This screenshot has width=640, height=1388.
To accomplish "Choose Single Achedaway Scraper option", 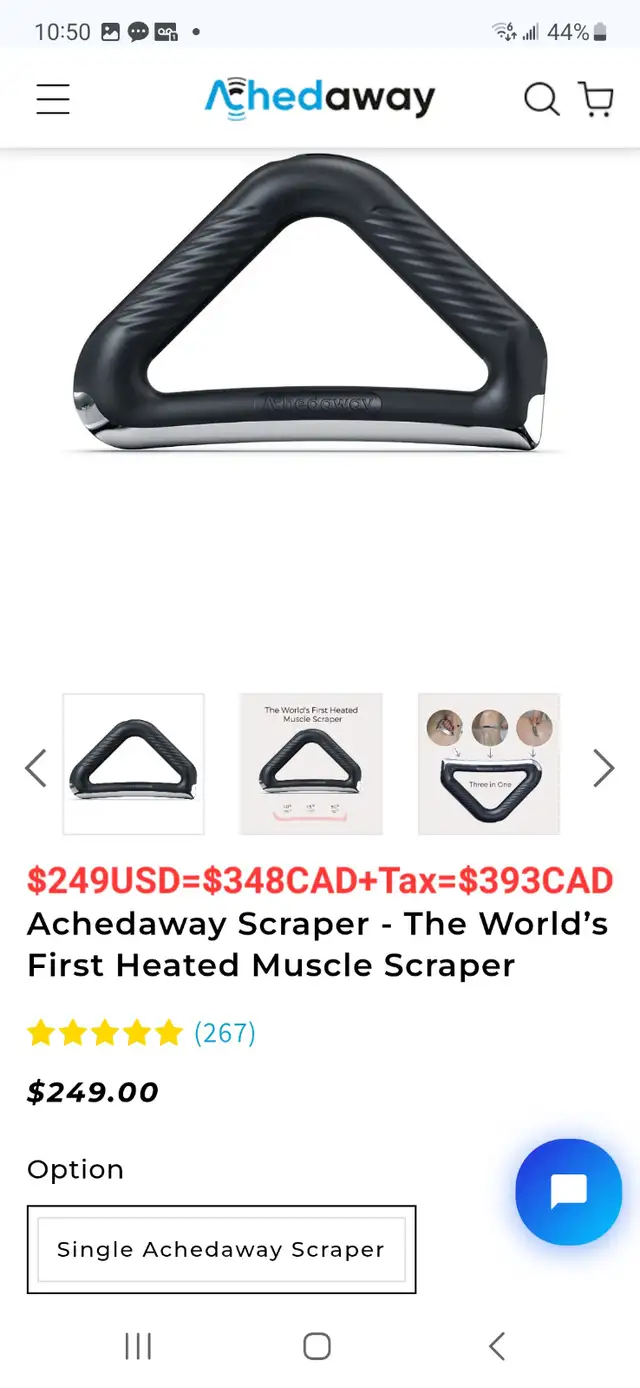I will [x=221, y=1249].
